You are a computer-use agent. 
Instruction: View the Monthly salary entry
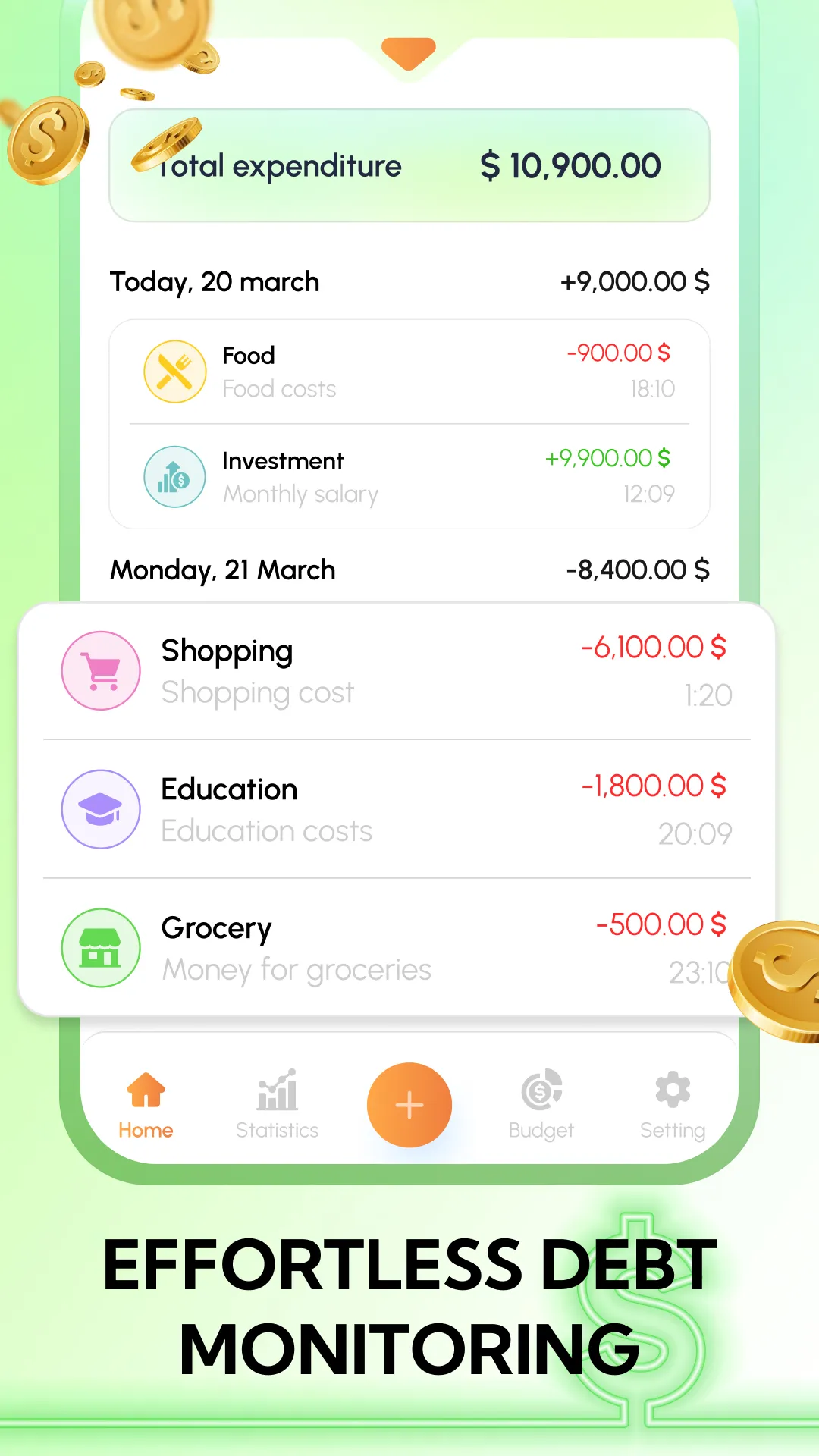(x=409, y=477)
